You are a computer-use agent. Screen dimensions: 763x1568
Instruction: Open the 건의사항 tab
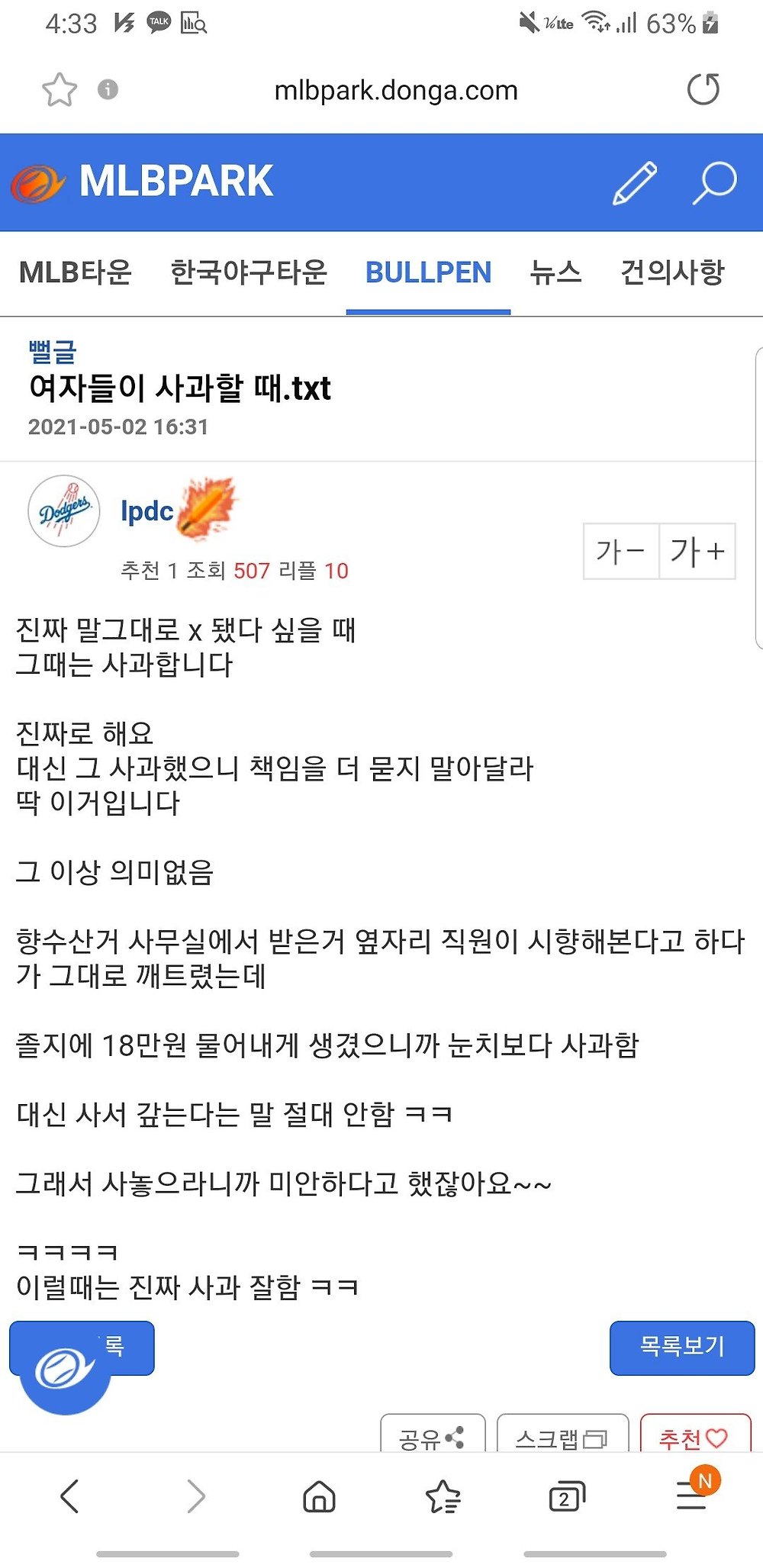(x=672, y=272)
